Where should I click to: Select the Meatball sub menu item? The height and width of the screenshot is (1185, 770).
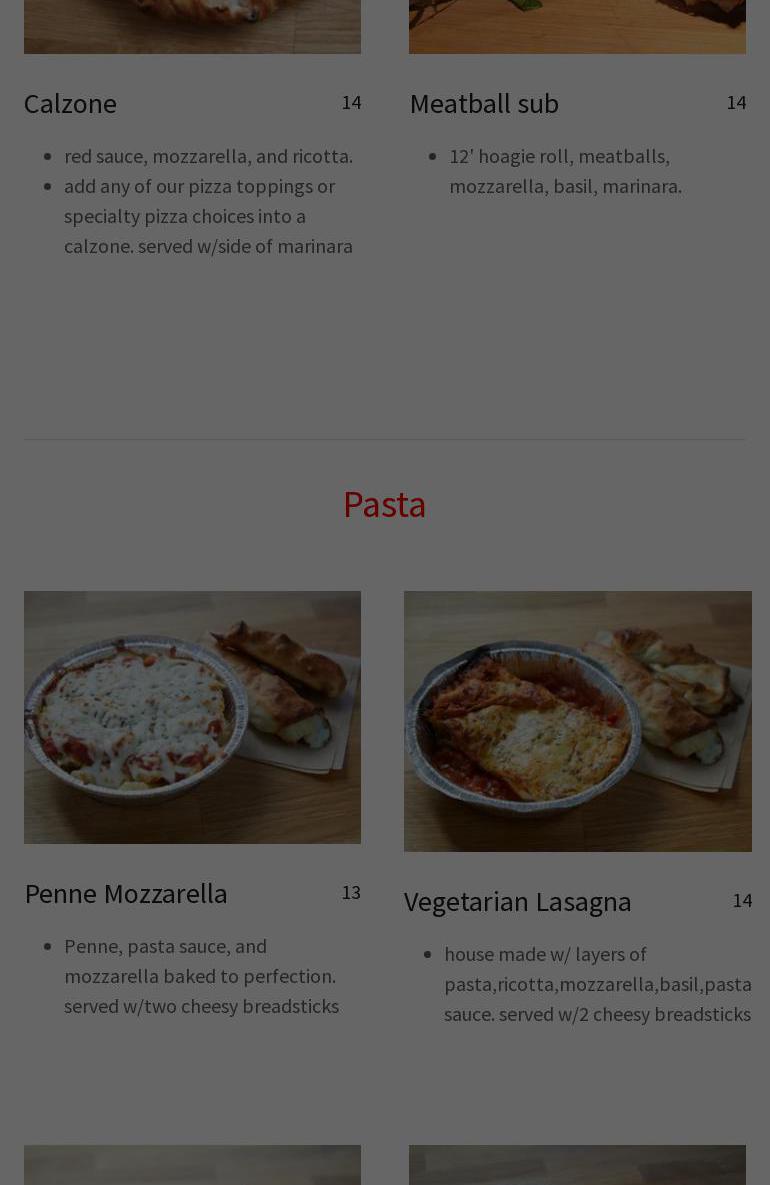(x=484, y=104)
